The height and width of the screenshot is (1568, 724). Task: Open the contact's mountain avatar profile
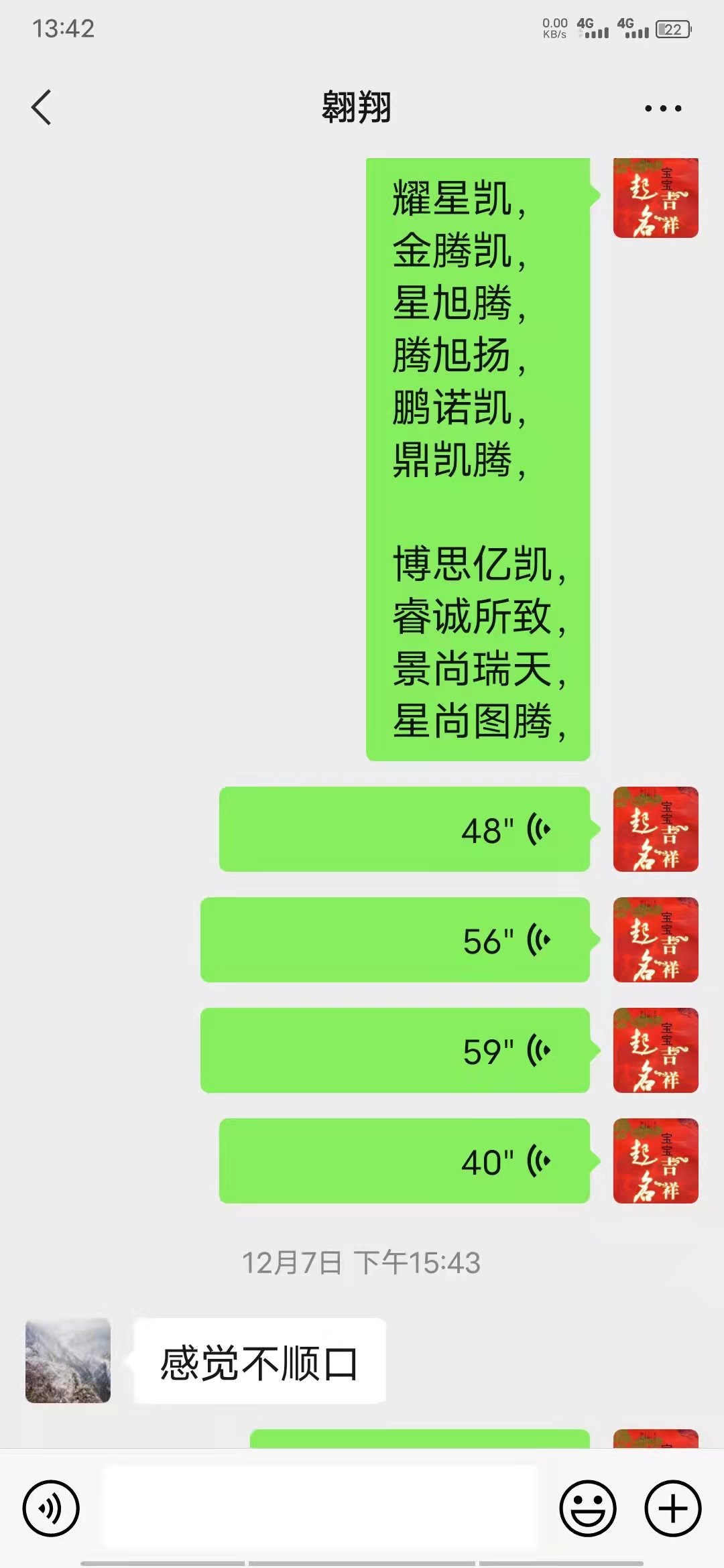(68, 1361)
